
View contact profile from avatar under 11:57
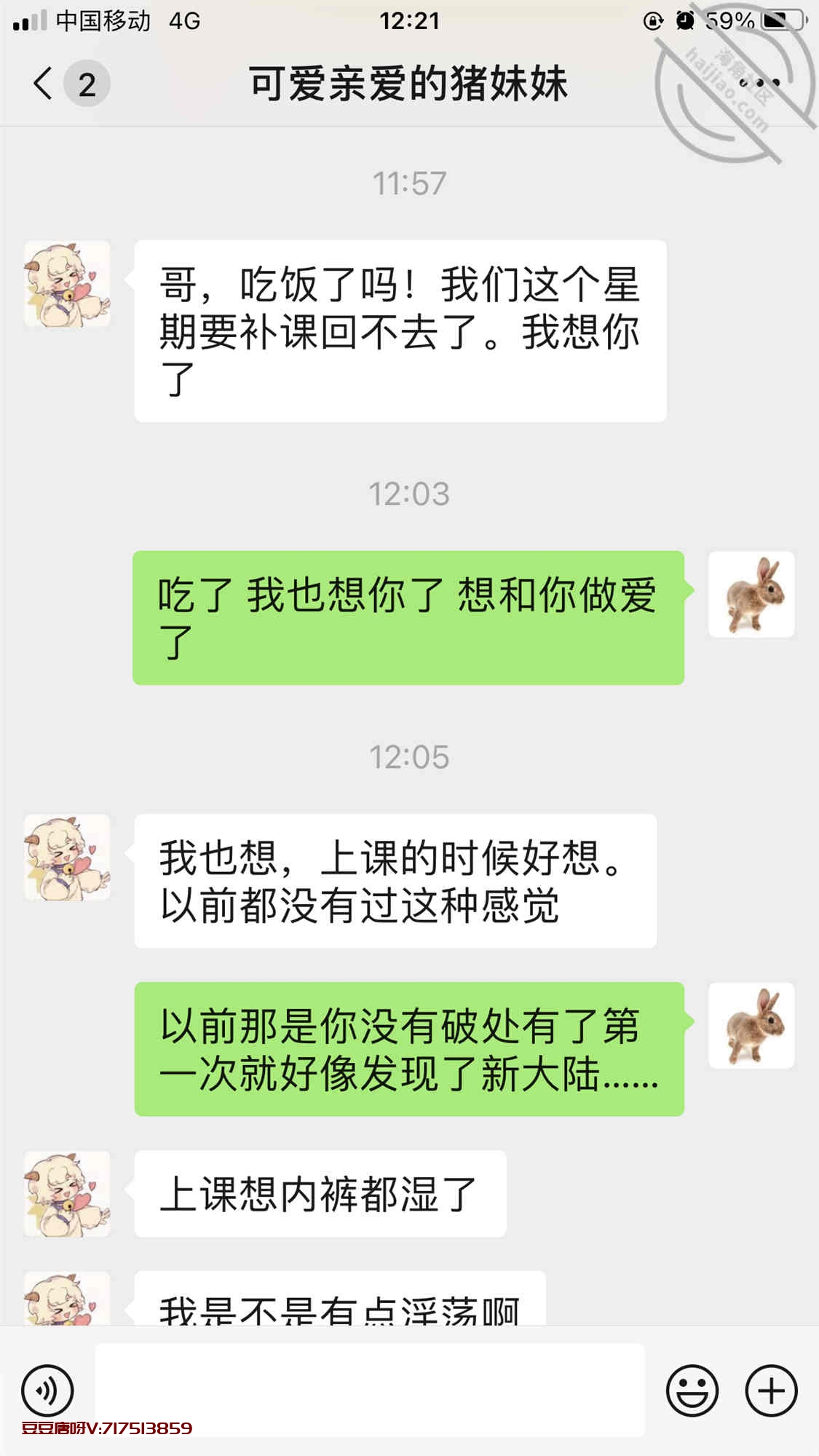68,285
